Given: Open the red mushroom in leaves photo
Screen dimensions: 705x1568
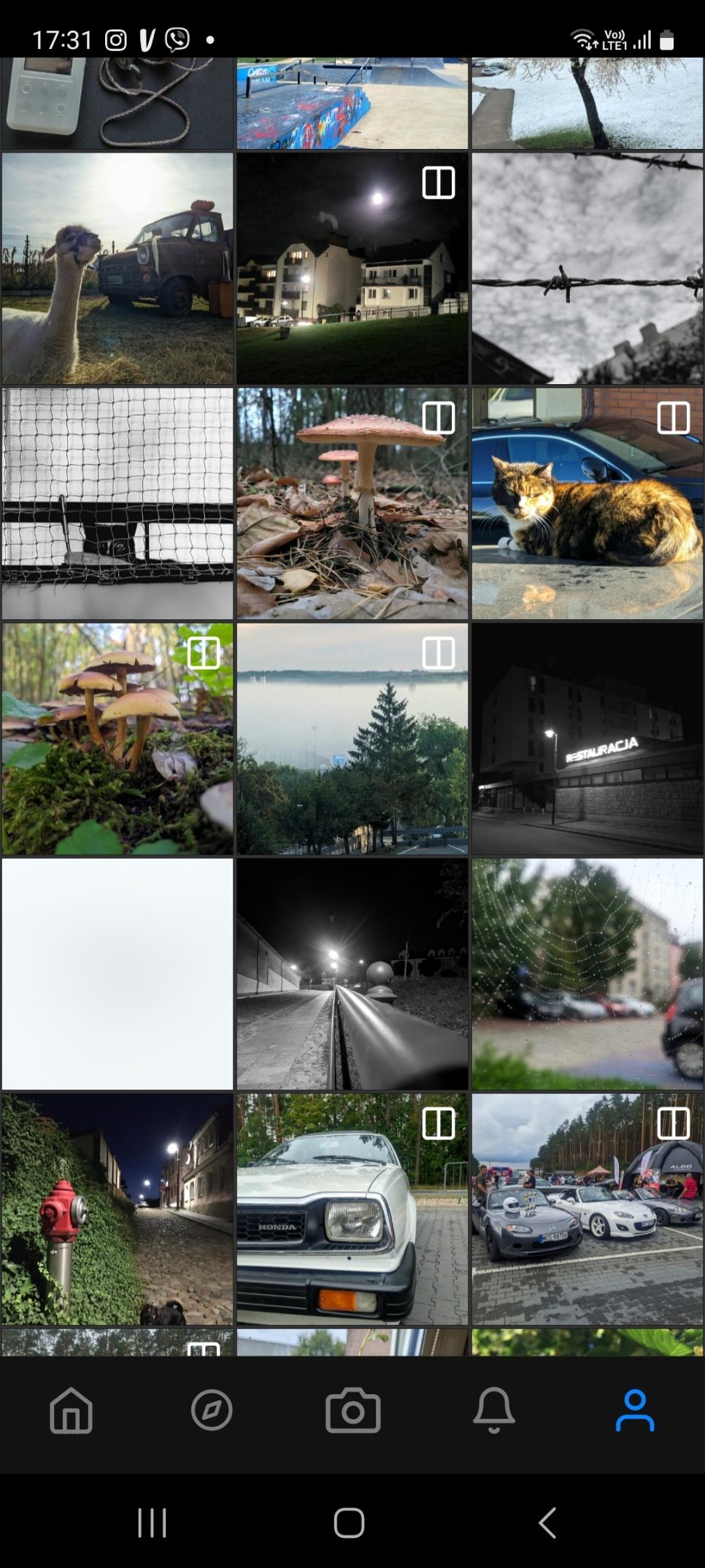Looking at the screenshot, I should tap(352, 503).
